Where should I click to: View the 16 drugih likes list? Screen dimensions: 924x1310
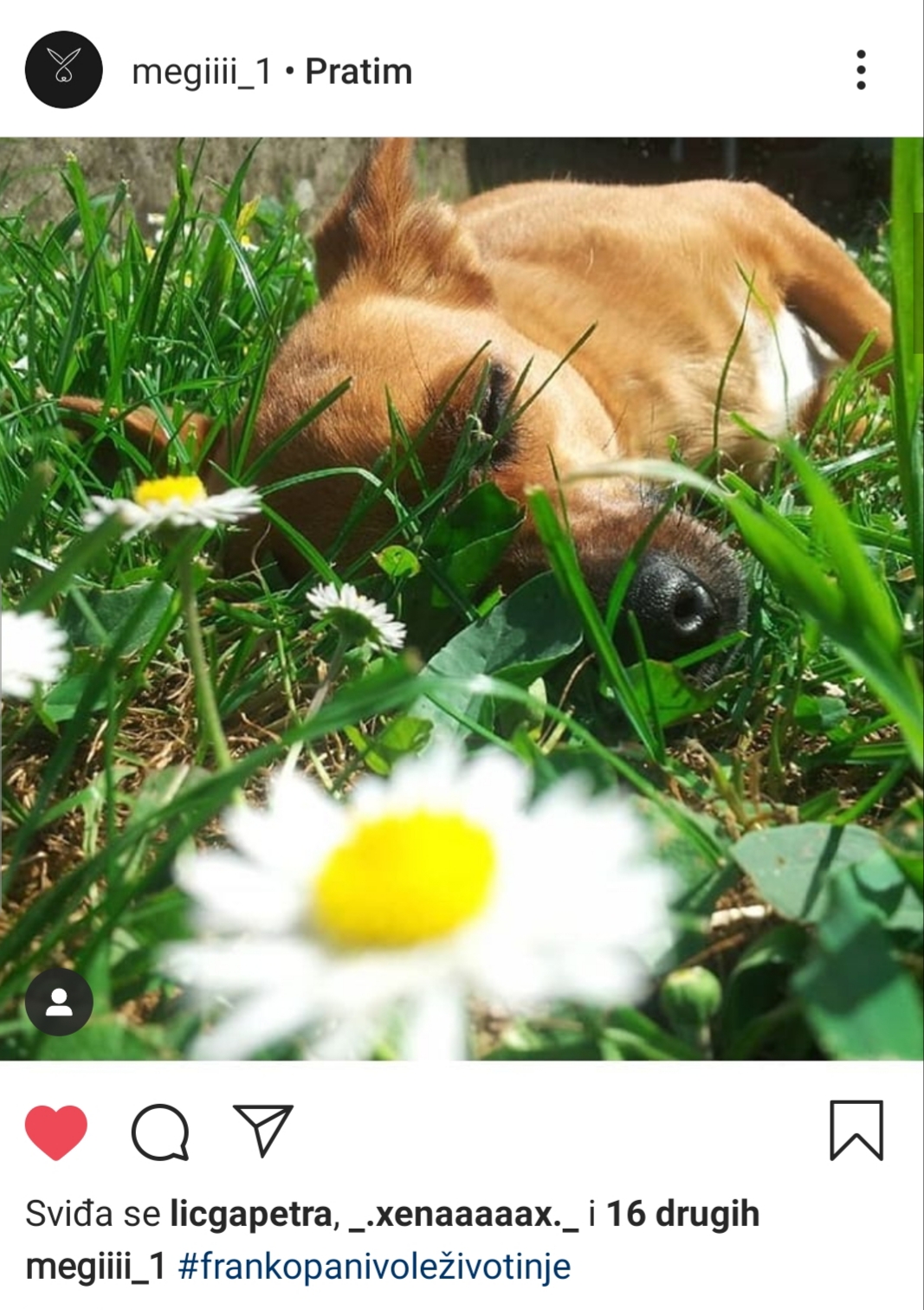pos(682,1214)
